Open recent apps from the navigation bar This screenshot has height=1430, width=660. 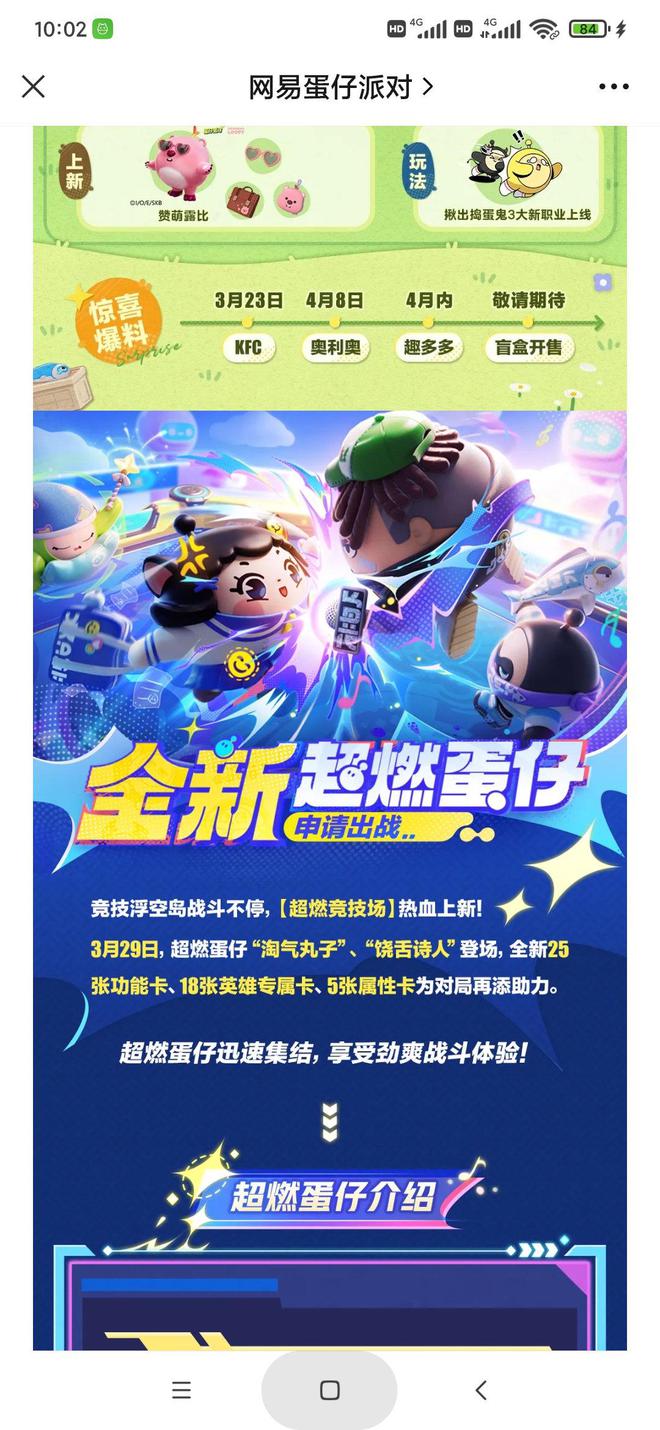coord(181,1389)
